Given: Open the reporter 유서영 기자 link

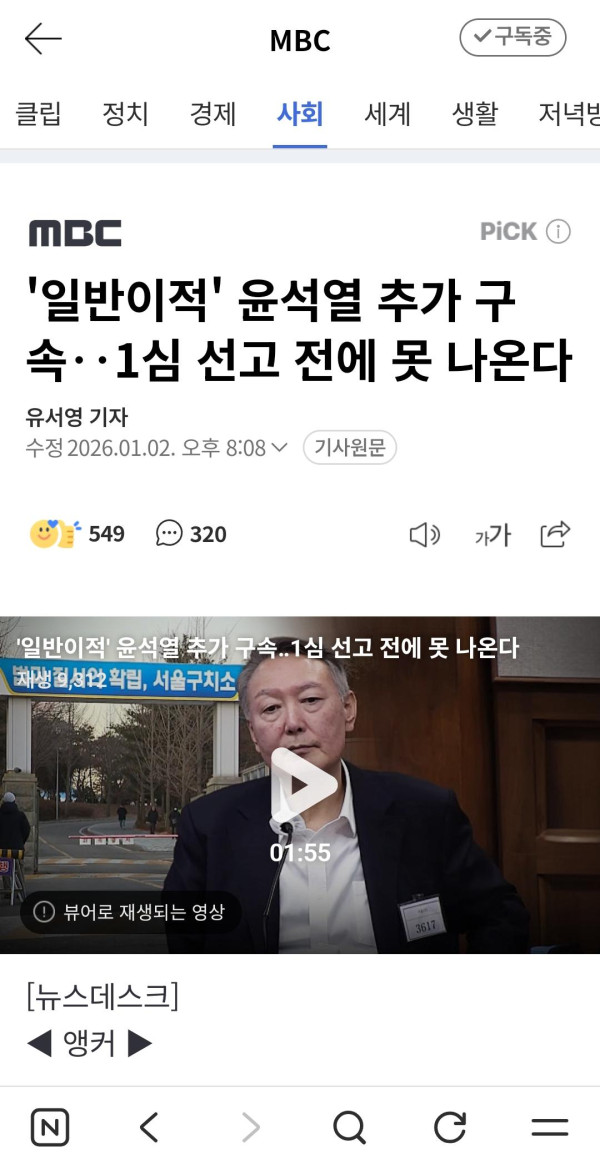Looking at the screenshot, I should [x=76, y=417].
